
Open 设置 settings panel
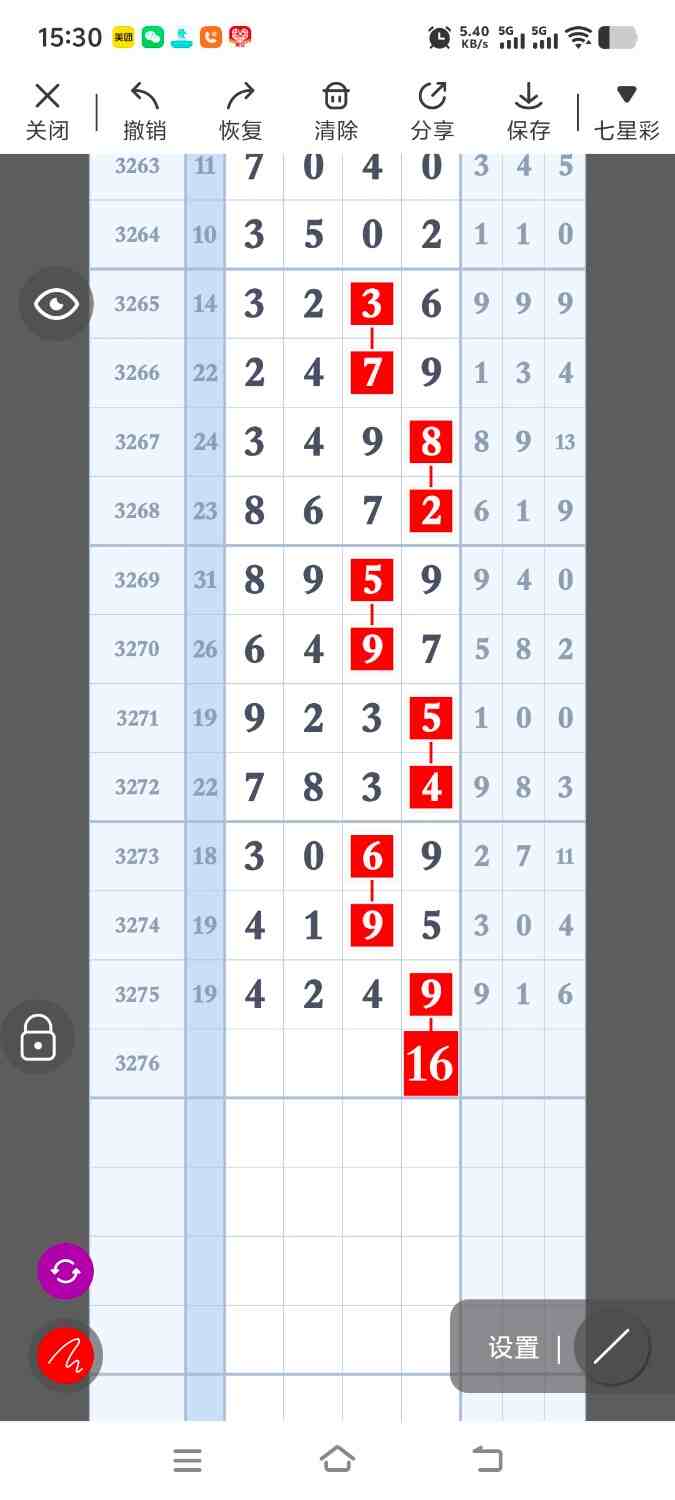514,1348
